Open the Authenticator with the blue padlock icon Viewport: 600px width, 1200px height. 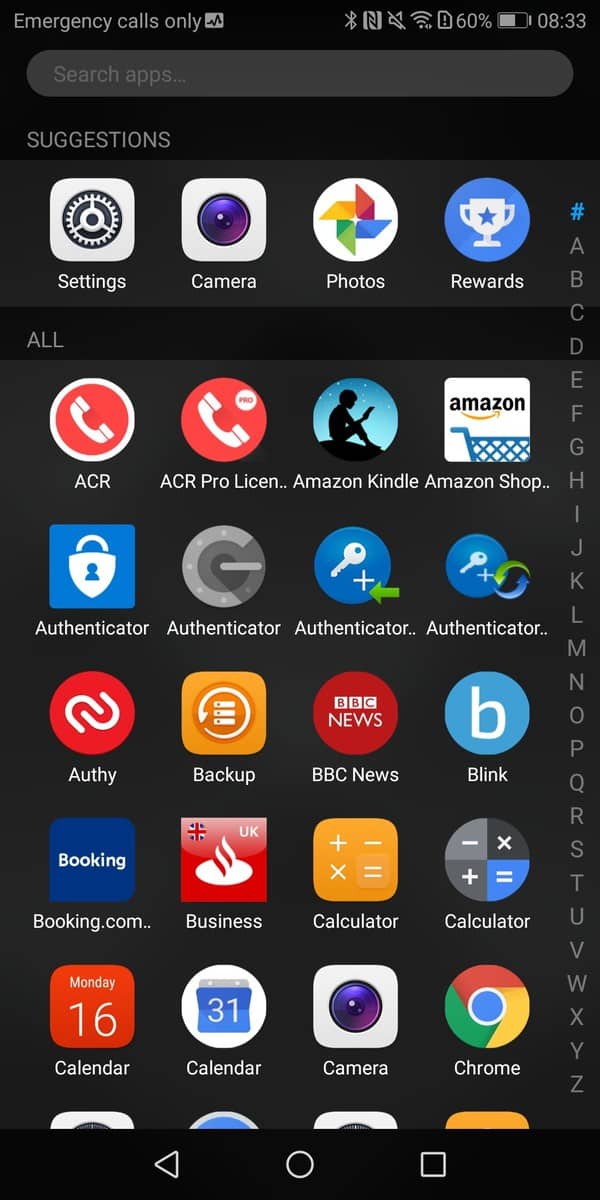click(x=92, y=567)
